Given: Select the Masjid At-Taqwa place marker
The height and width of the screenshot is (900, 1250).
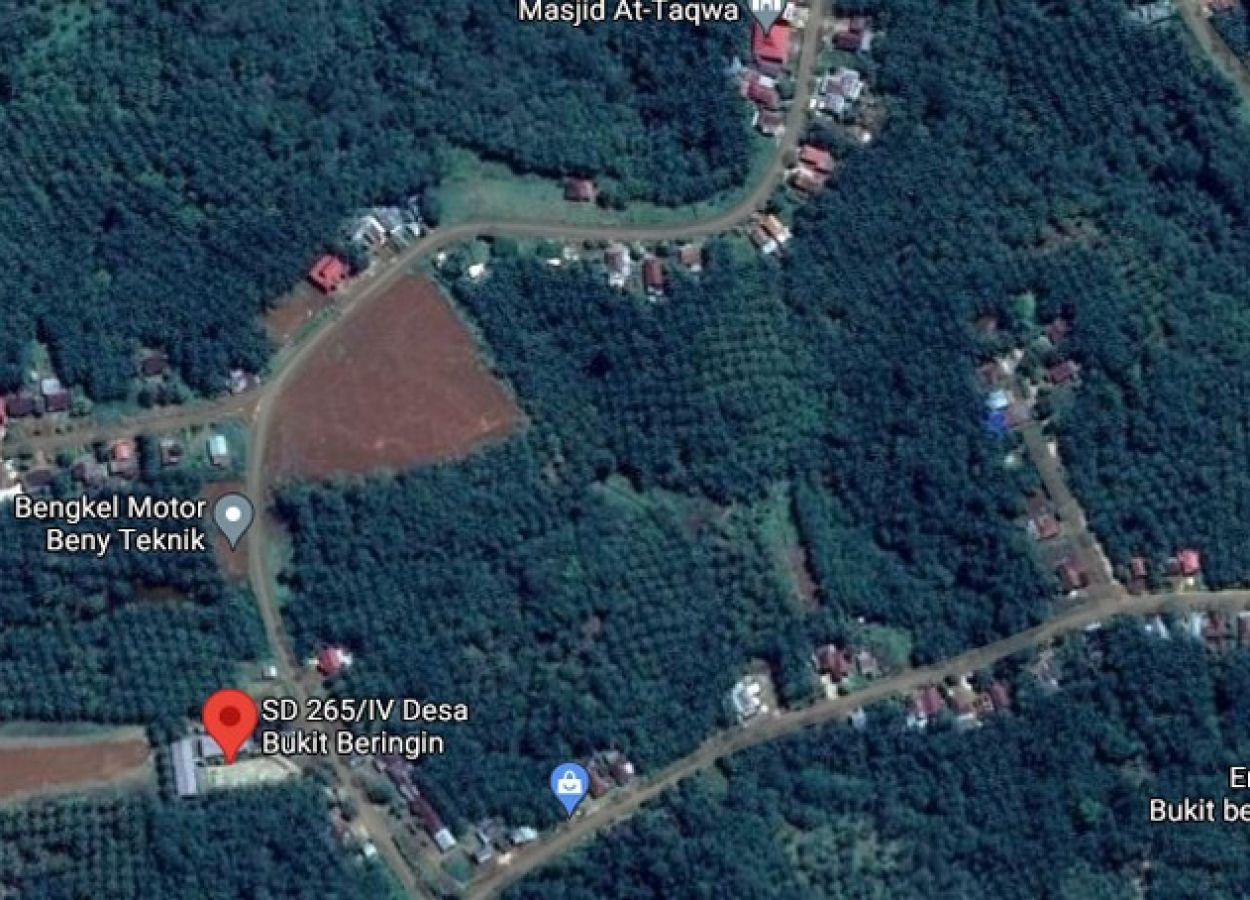Looking at the screenshot, I should [x=766, y=12].
